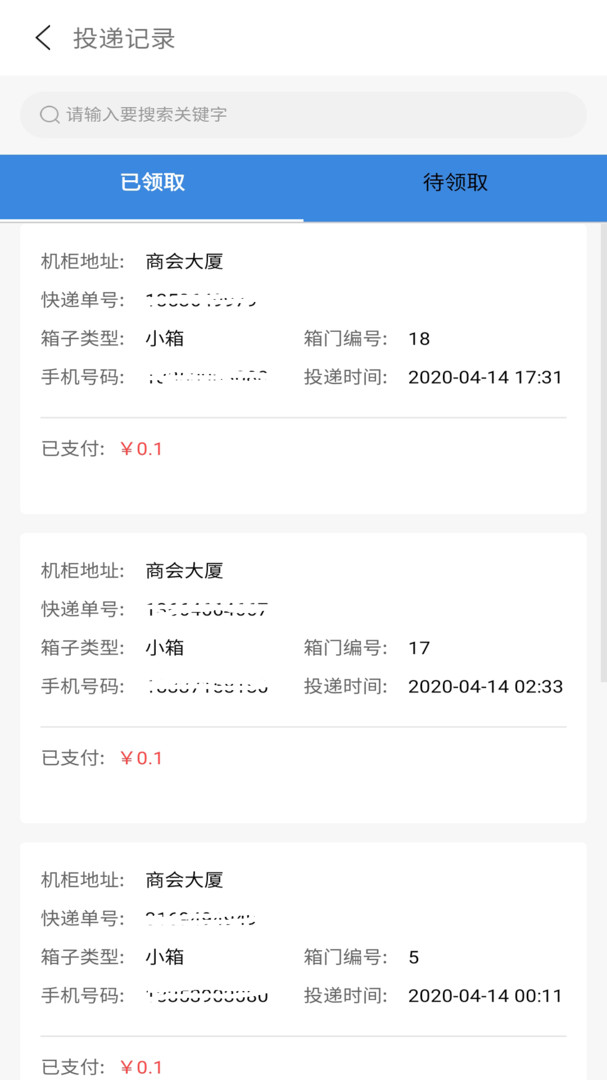Switch to the 已领取 tab
The width and height of the screenshot is (607, 1080).
[152, 183]
